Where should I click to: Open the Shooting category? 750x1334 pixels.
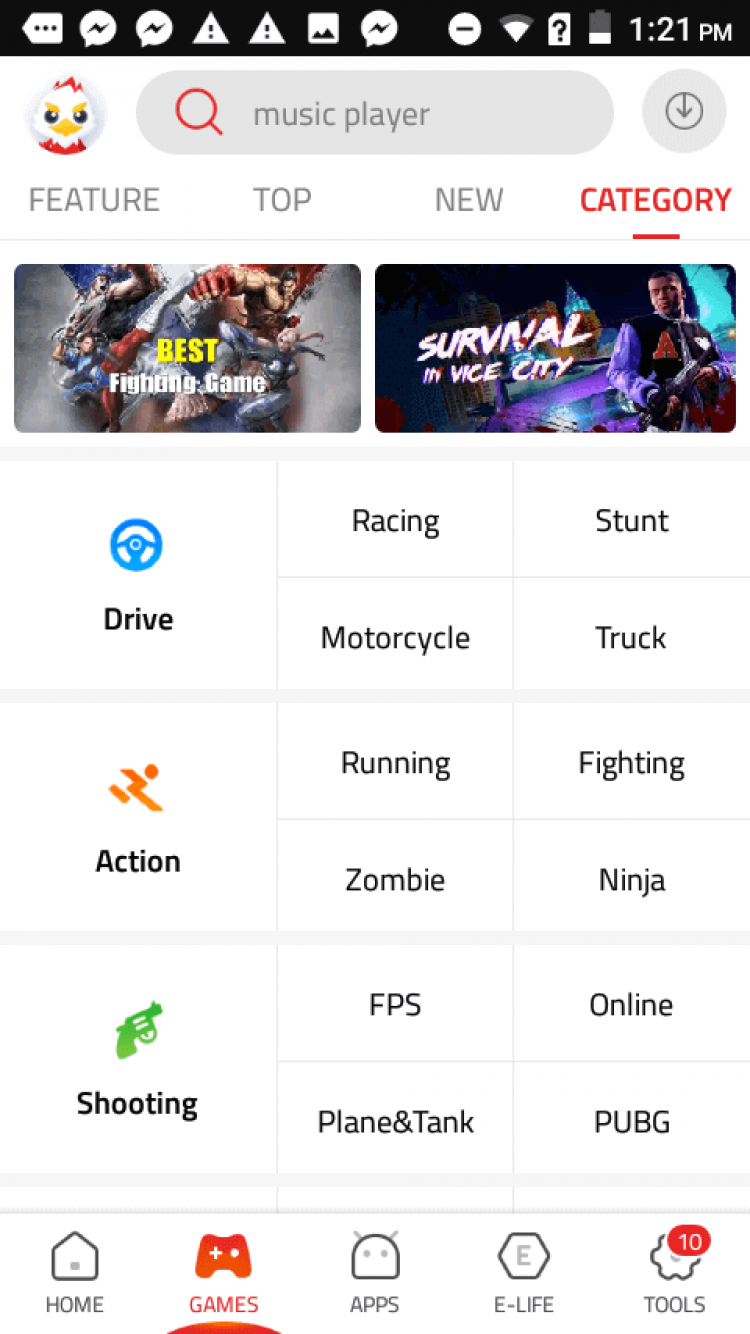click(138, 1059)
